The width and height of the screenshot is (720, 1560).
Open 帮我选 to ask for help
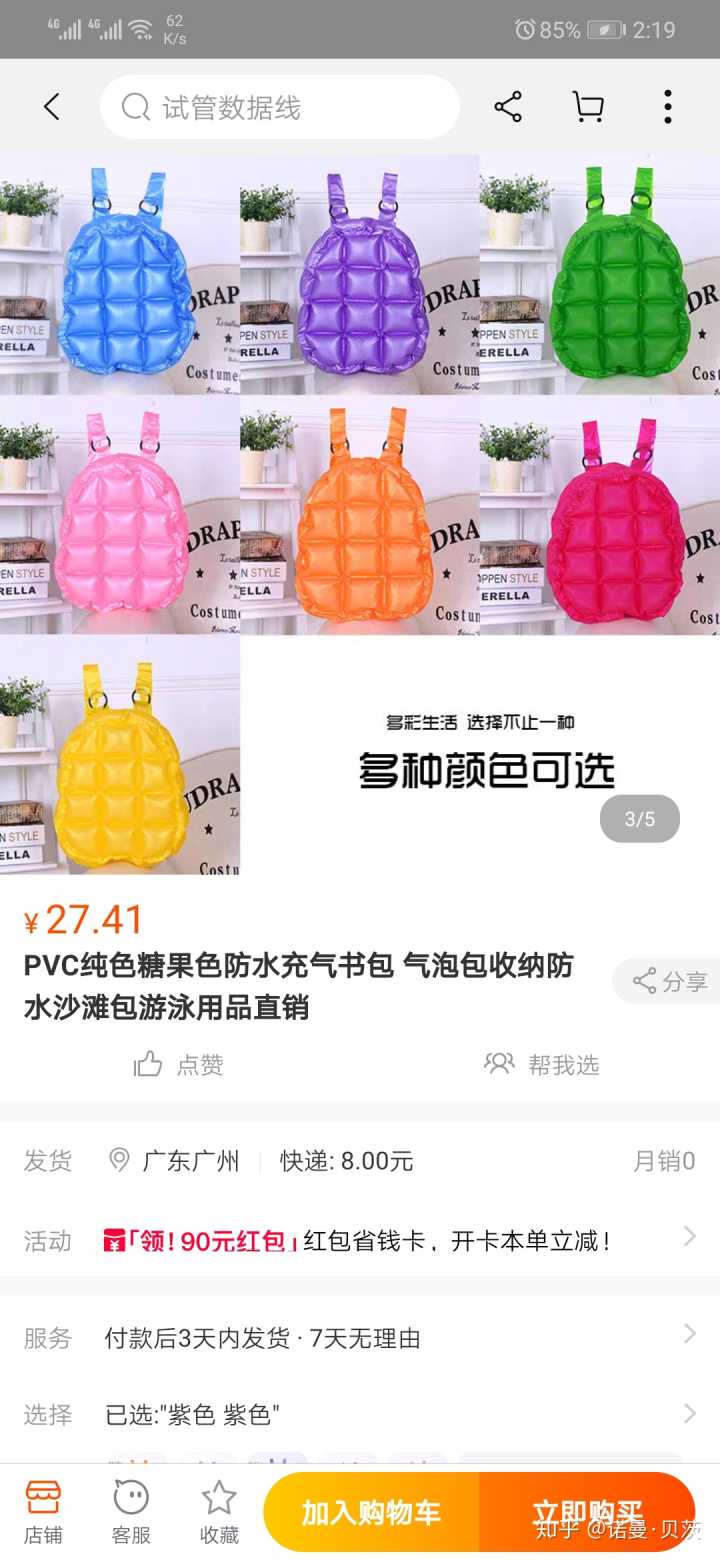(542, 1064)
